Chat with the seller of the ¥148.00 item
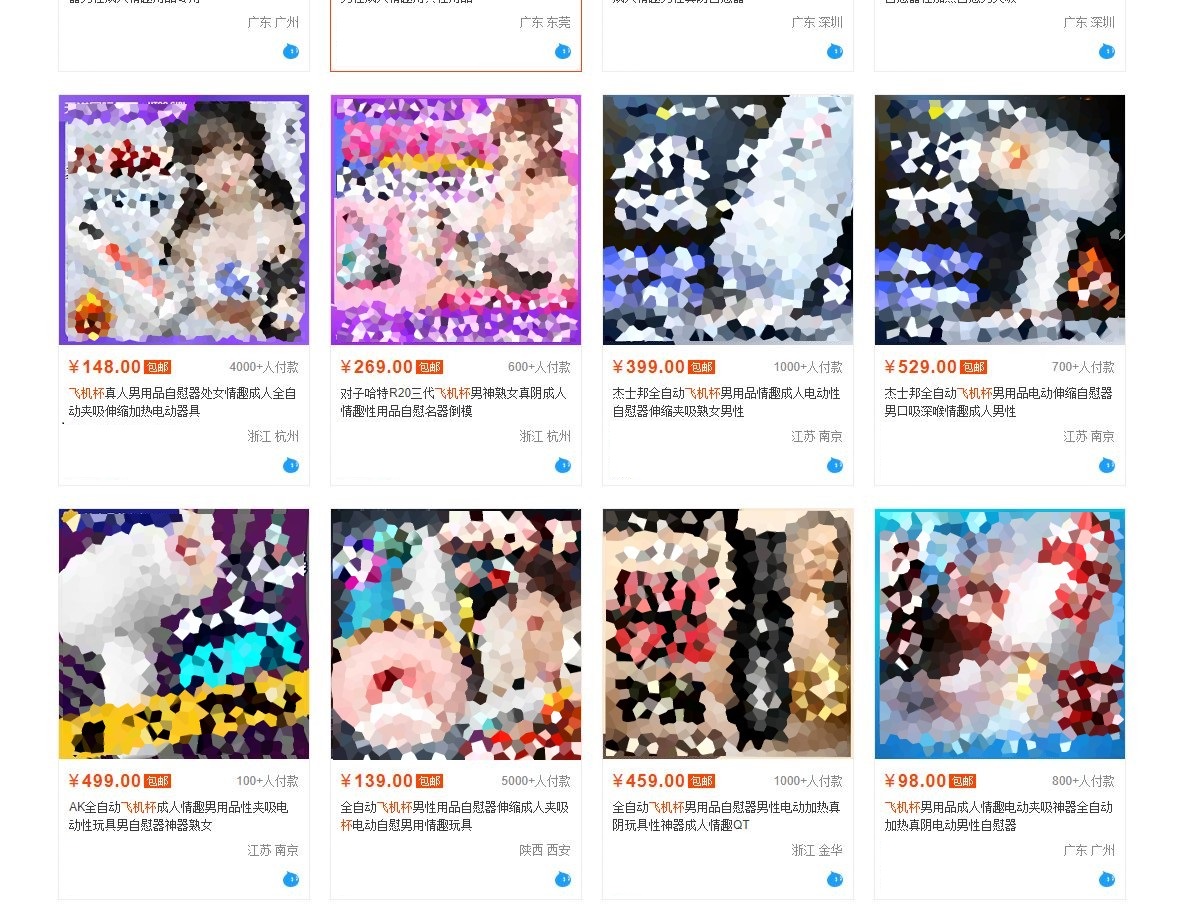Screen dimensions: 1199x912 291,465
